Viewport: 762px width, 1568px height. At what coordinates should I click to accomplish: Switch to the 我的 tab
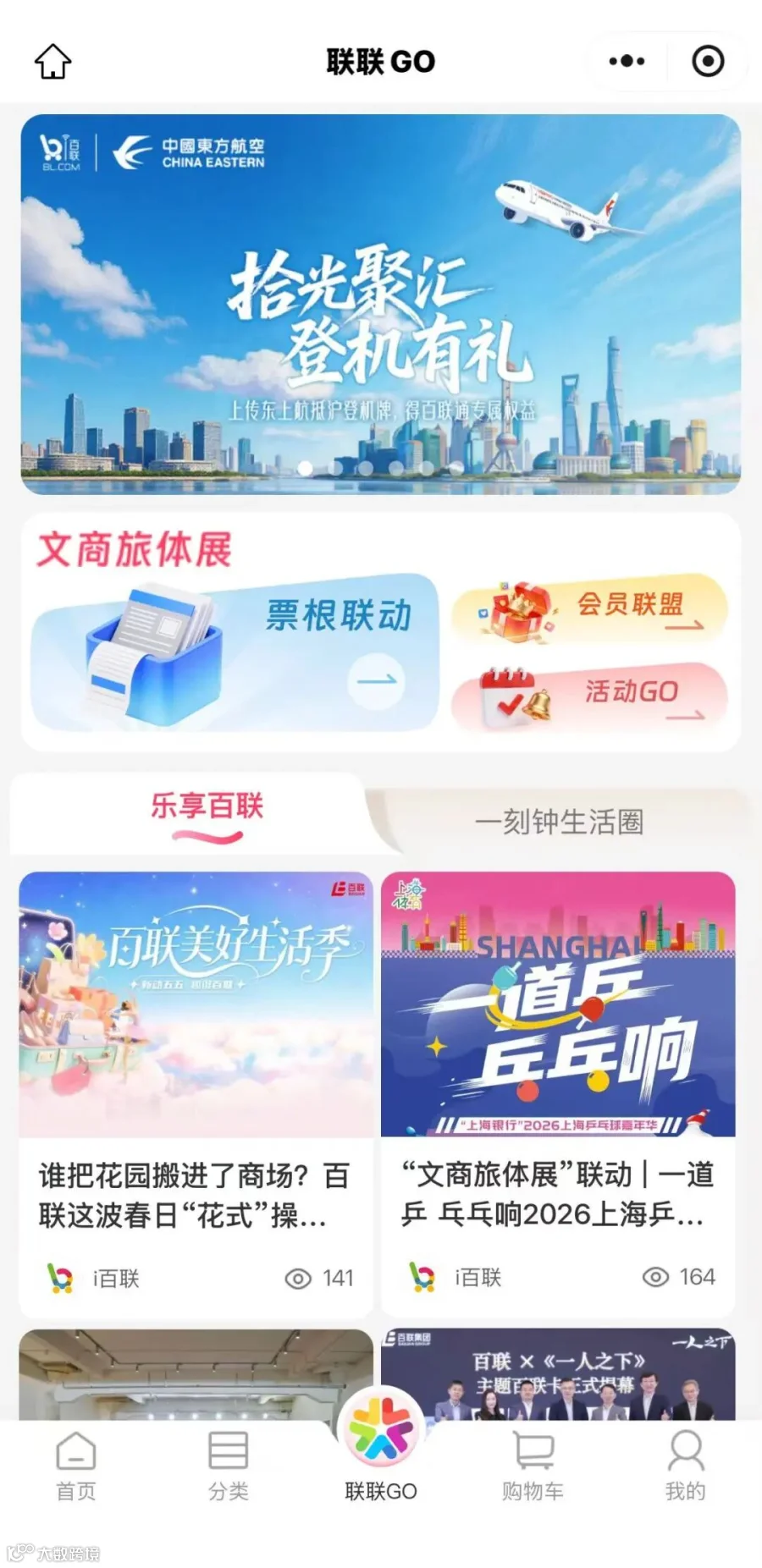pos(686,1467)
